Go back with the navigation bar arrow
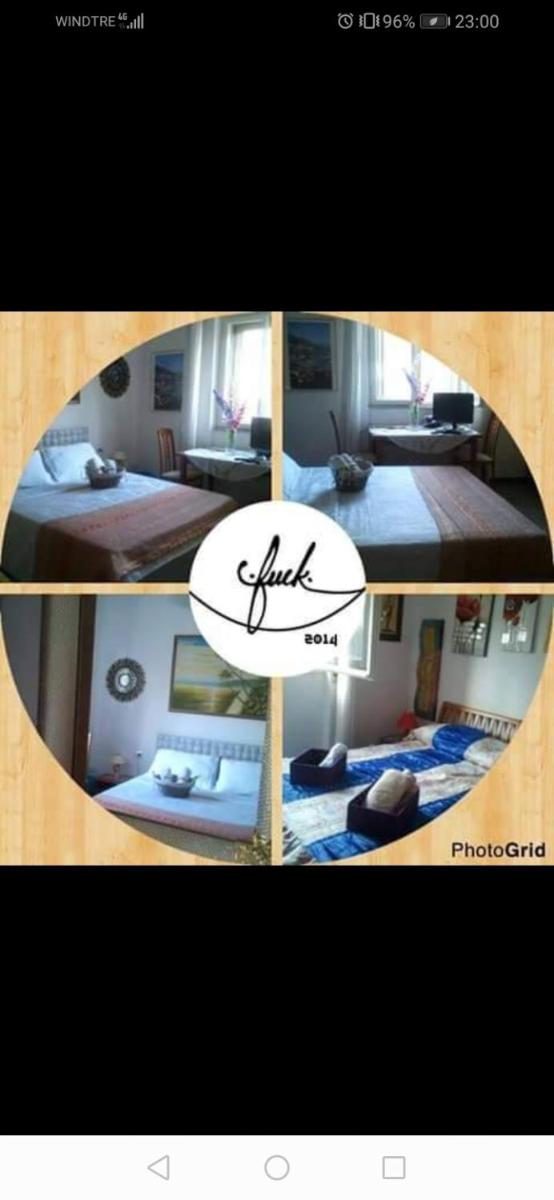 [x=159, y=1167]
